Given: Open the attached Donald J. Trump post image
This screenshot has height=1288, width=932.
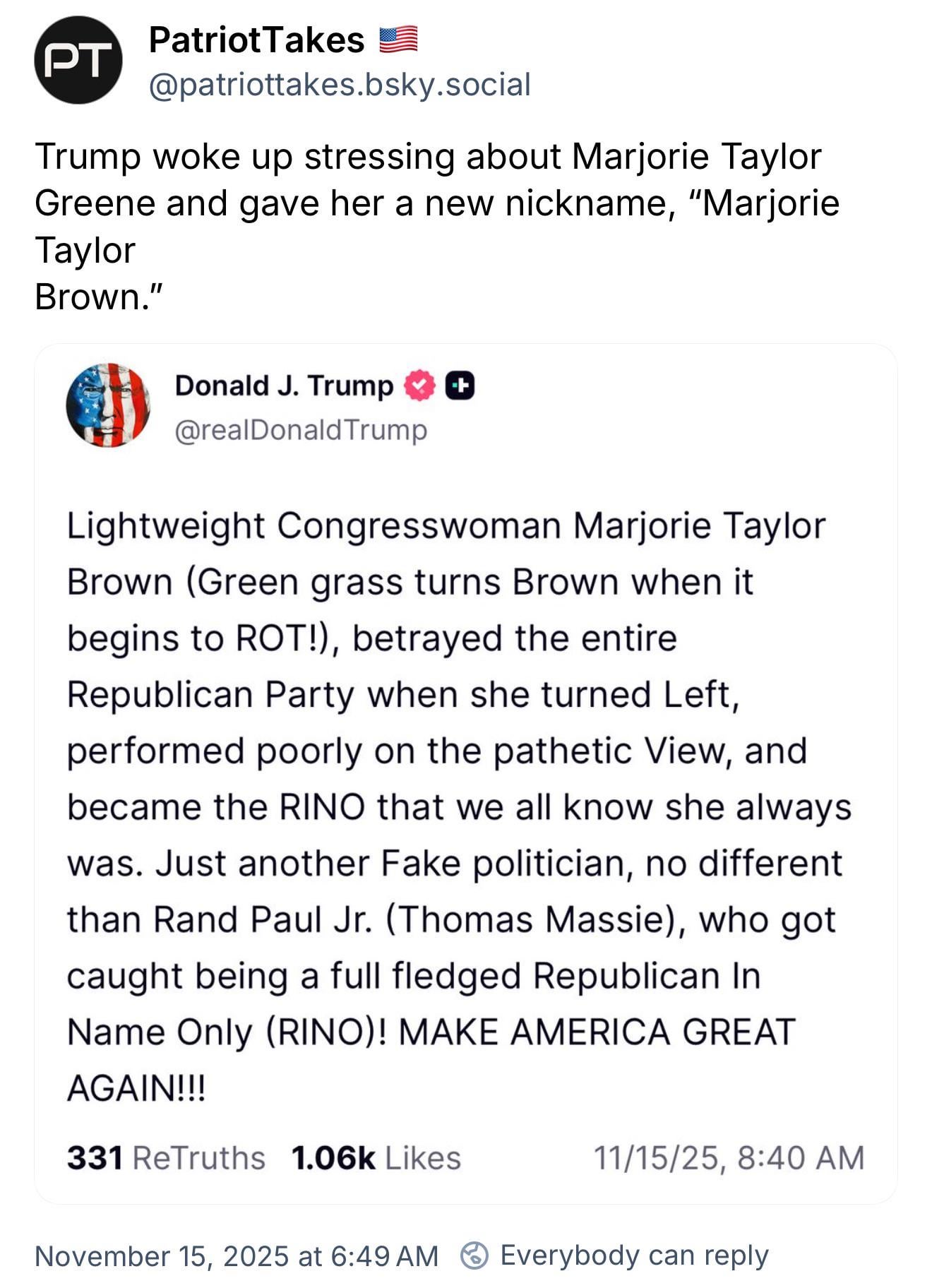Looking at the screenshot, I should (466, 773).
